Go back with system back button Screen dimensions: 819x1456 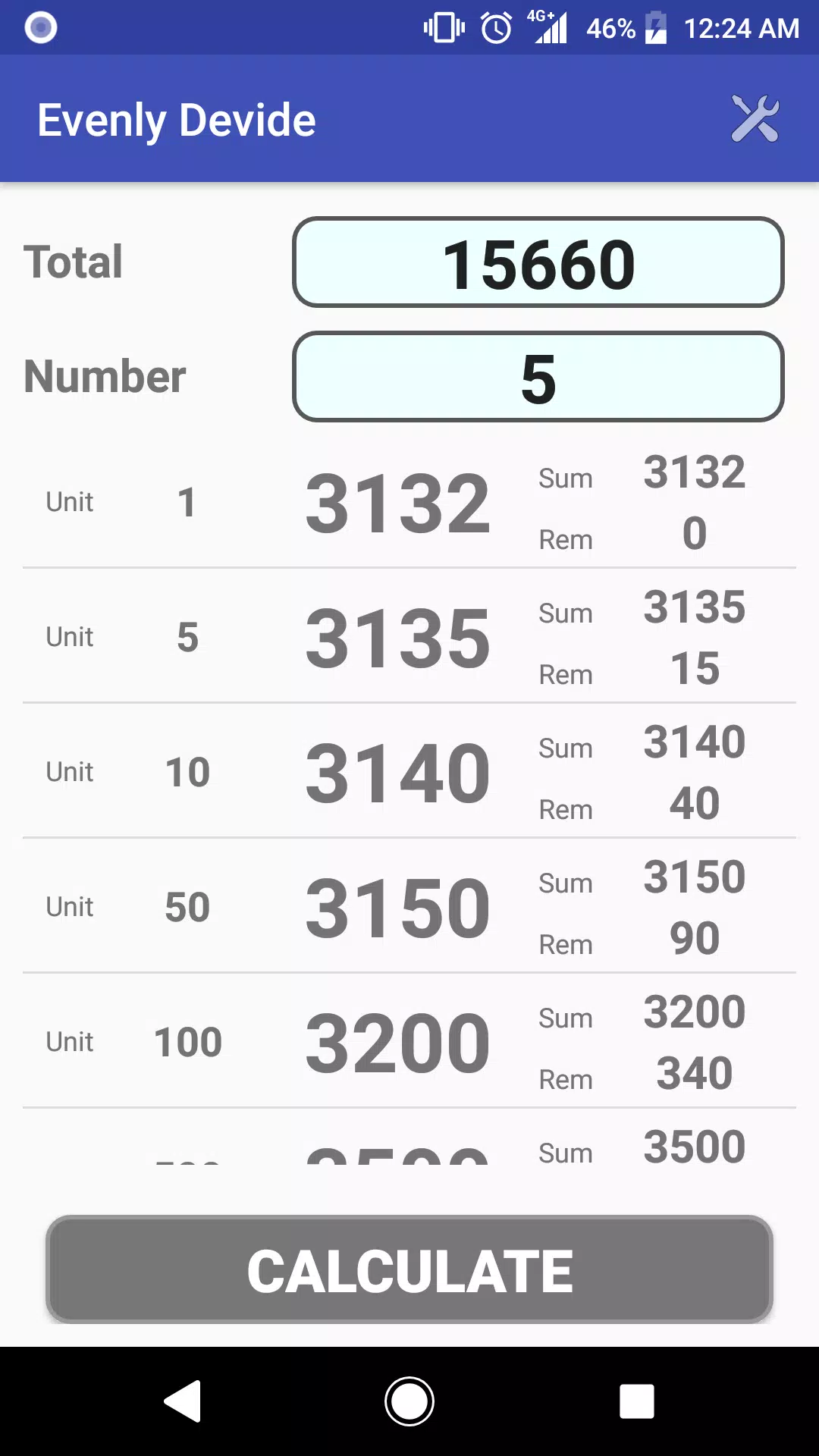pos(183,1401)
